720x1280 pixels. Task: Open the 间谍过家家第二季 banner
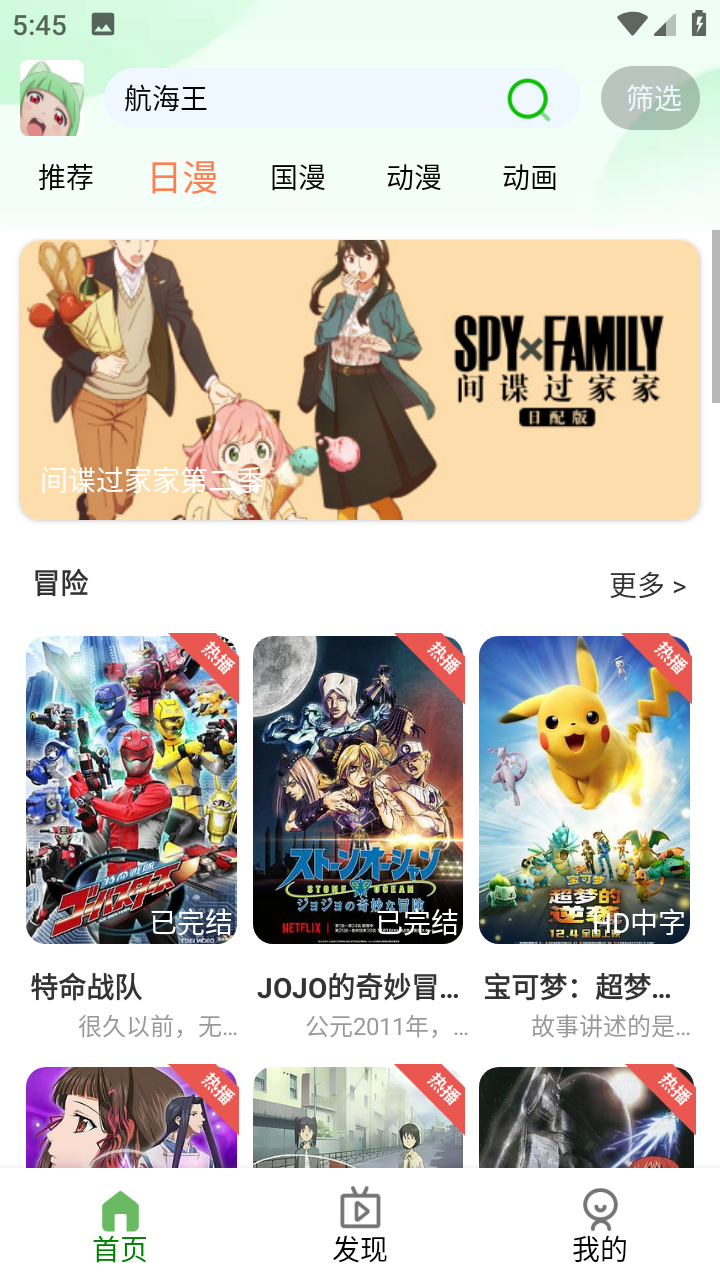pos(360,380)
